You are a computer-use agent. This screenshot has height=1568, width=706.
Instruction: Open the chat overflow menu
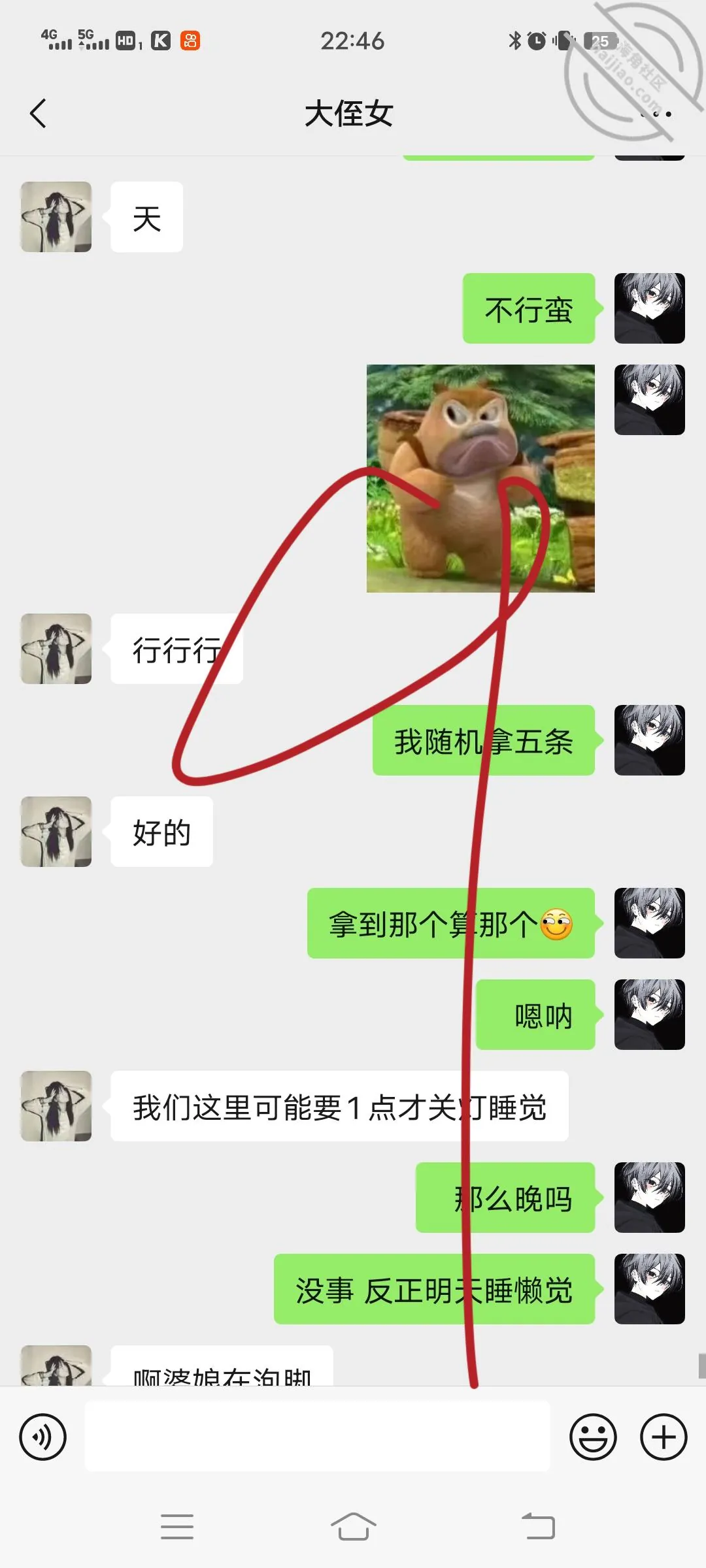(x=656, y=114)
